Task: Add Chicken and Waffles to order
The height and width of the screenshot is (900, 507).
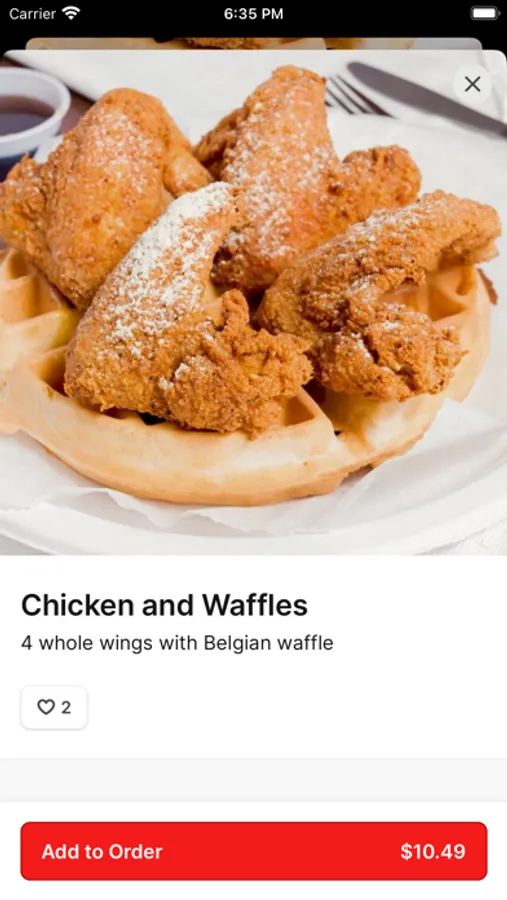Action: (x=254, y=851)
